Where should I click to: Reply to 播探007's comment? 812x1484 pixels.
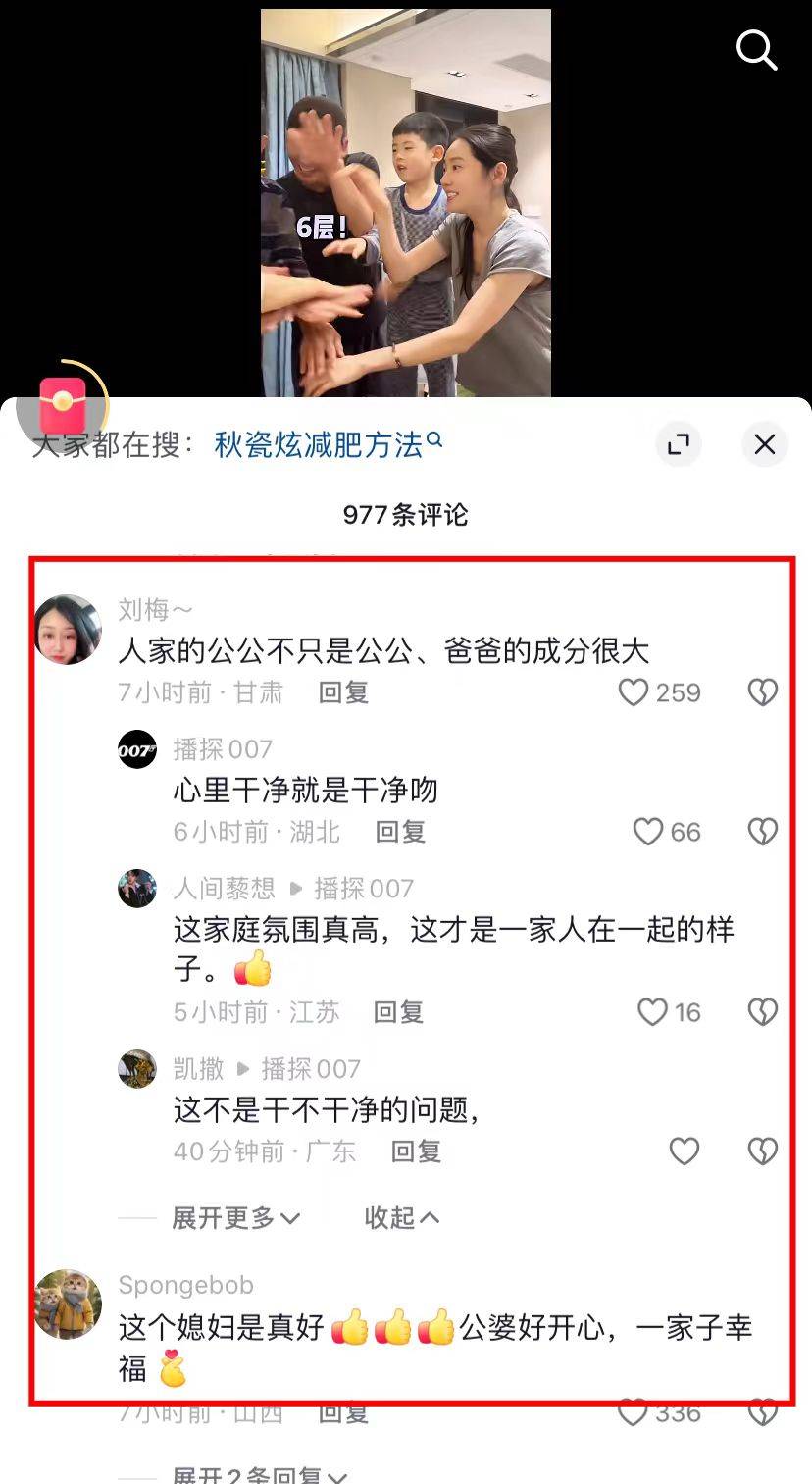pos(400,832)
